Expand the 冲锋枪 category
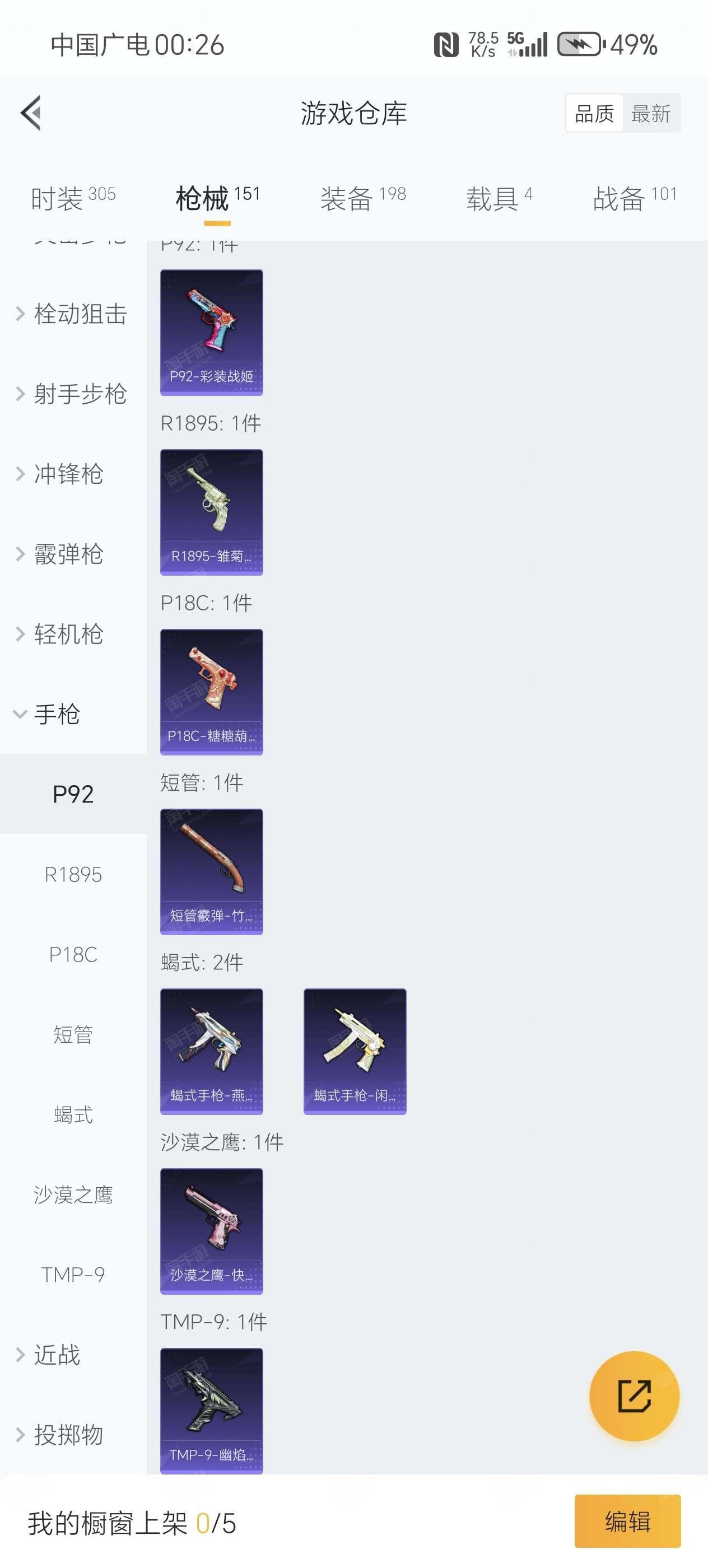 pos(68,474)
